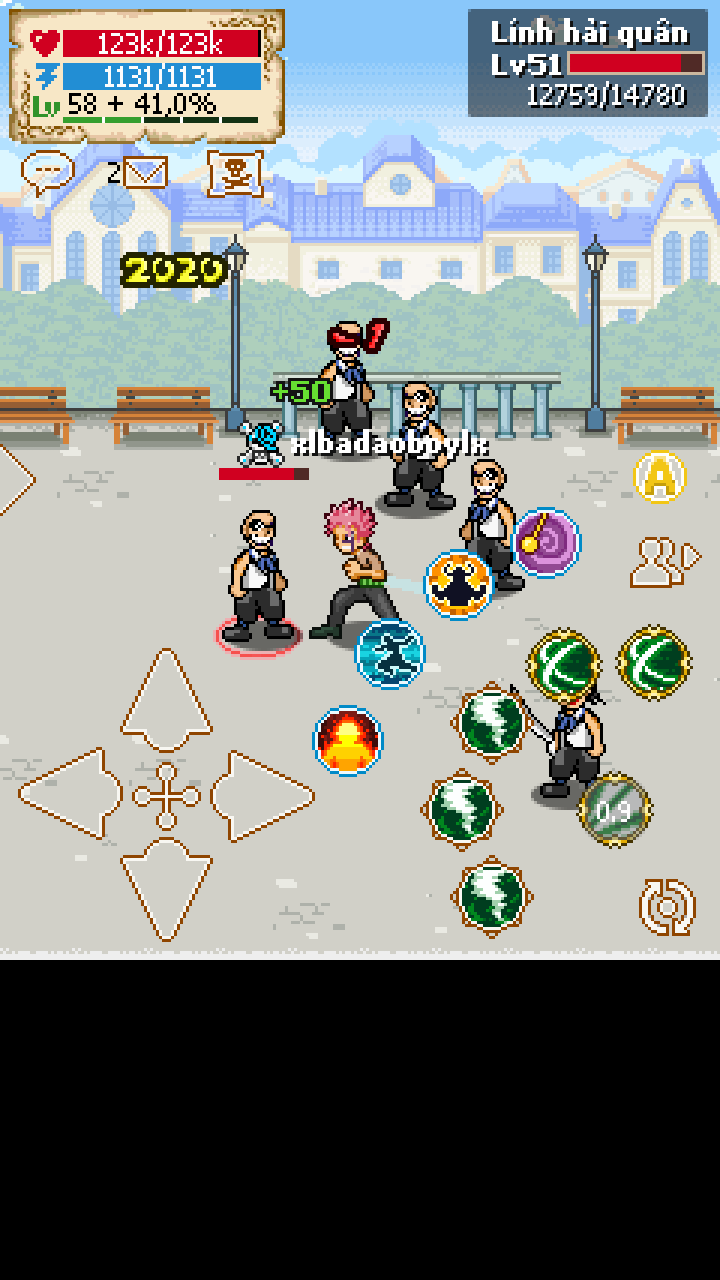This screenshot has width=720, height=1280.
Task: Use the purple swirl skill
Action: pyautogui.click(x=546, y=543)
